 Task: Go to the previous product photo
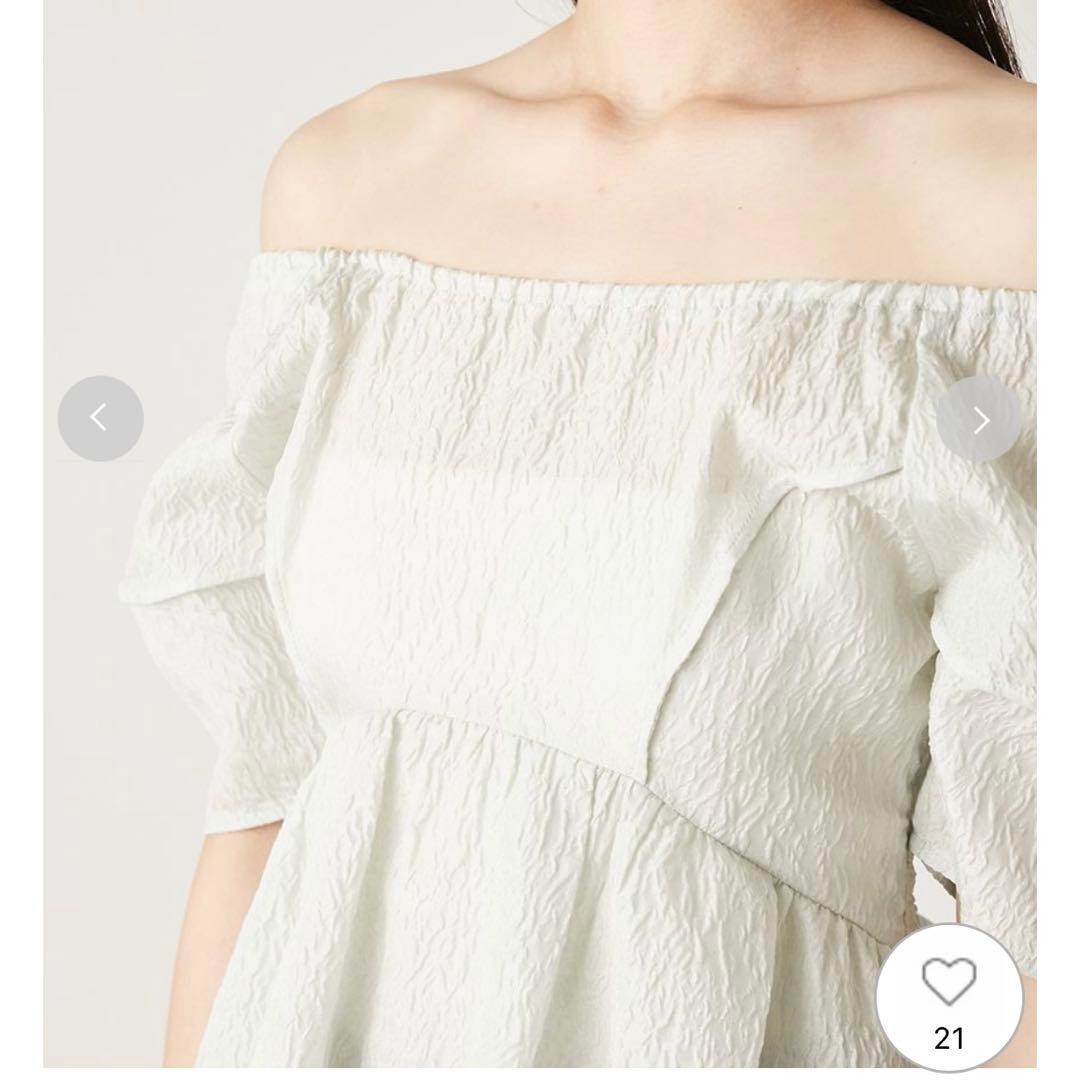click(x=100, y=418)
